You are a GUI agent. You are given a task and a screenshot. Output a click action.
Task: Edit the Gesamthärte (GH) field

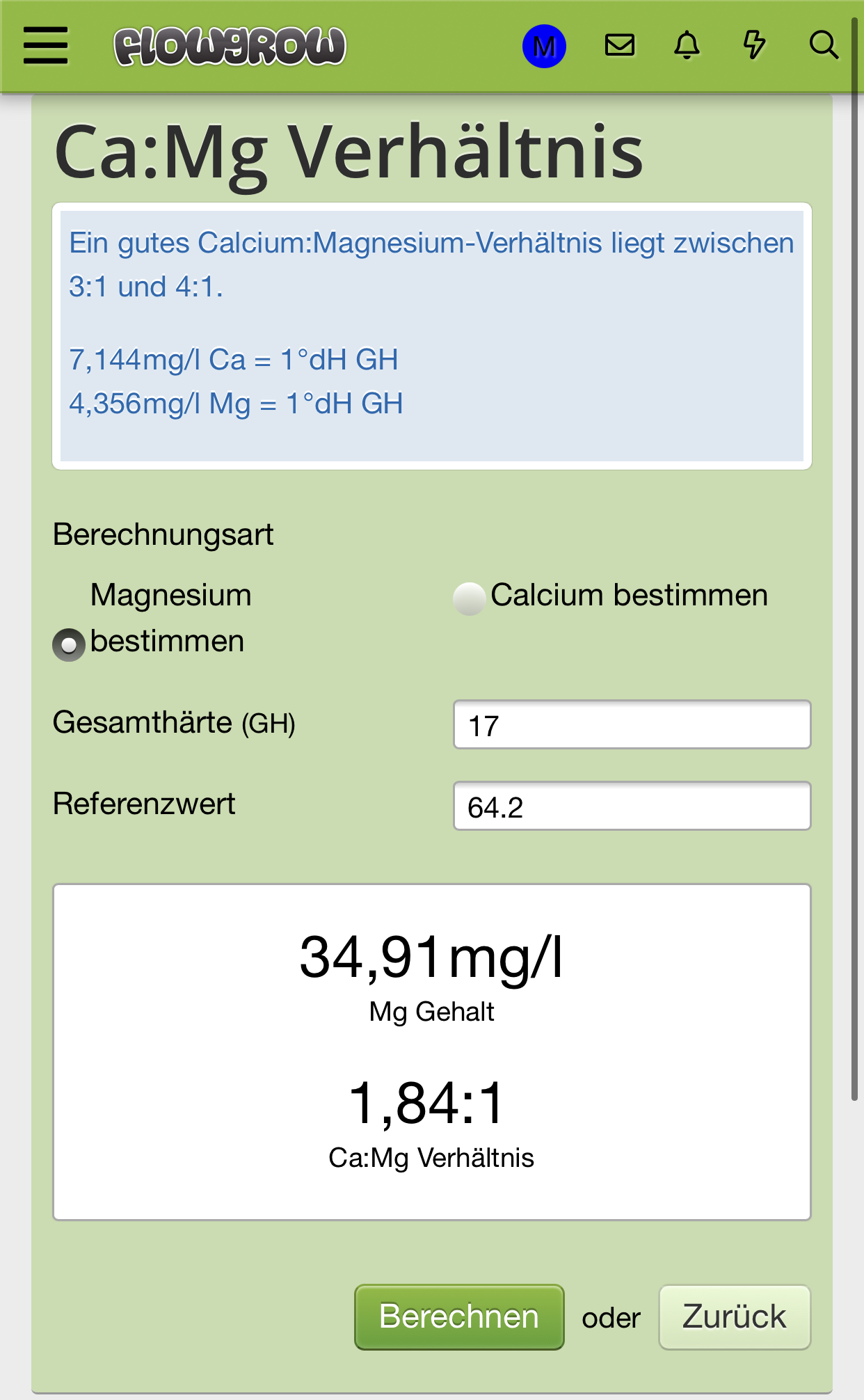point(632,725)
